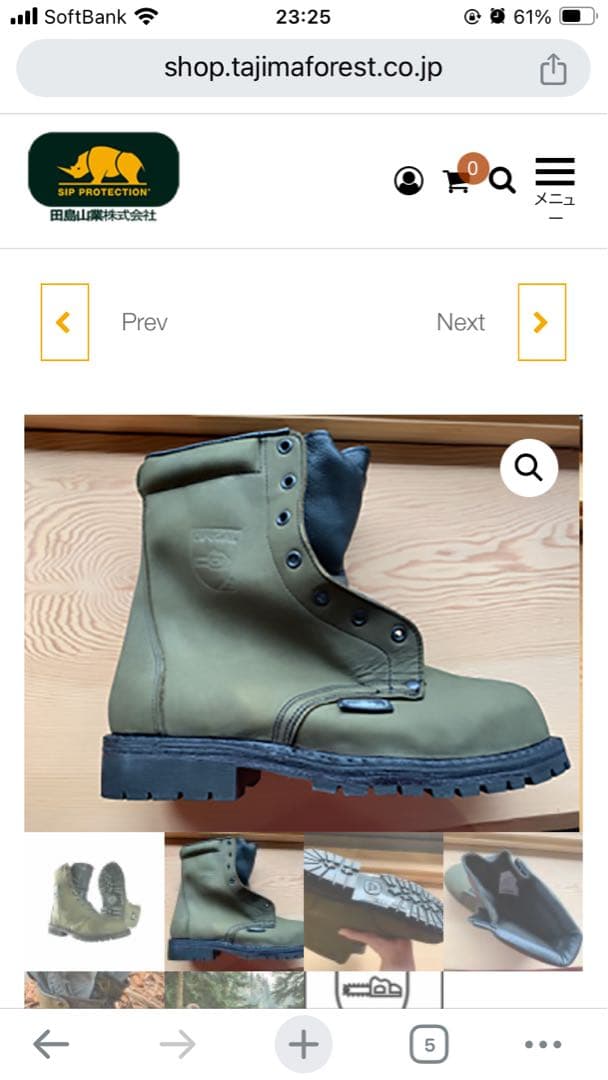Open the browser's three-dot menu
The image size is (608, 1080).
(543, 1044)
